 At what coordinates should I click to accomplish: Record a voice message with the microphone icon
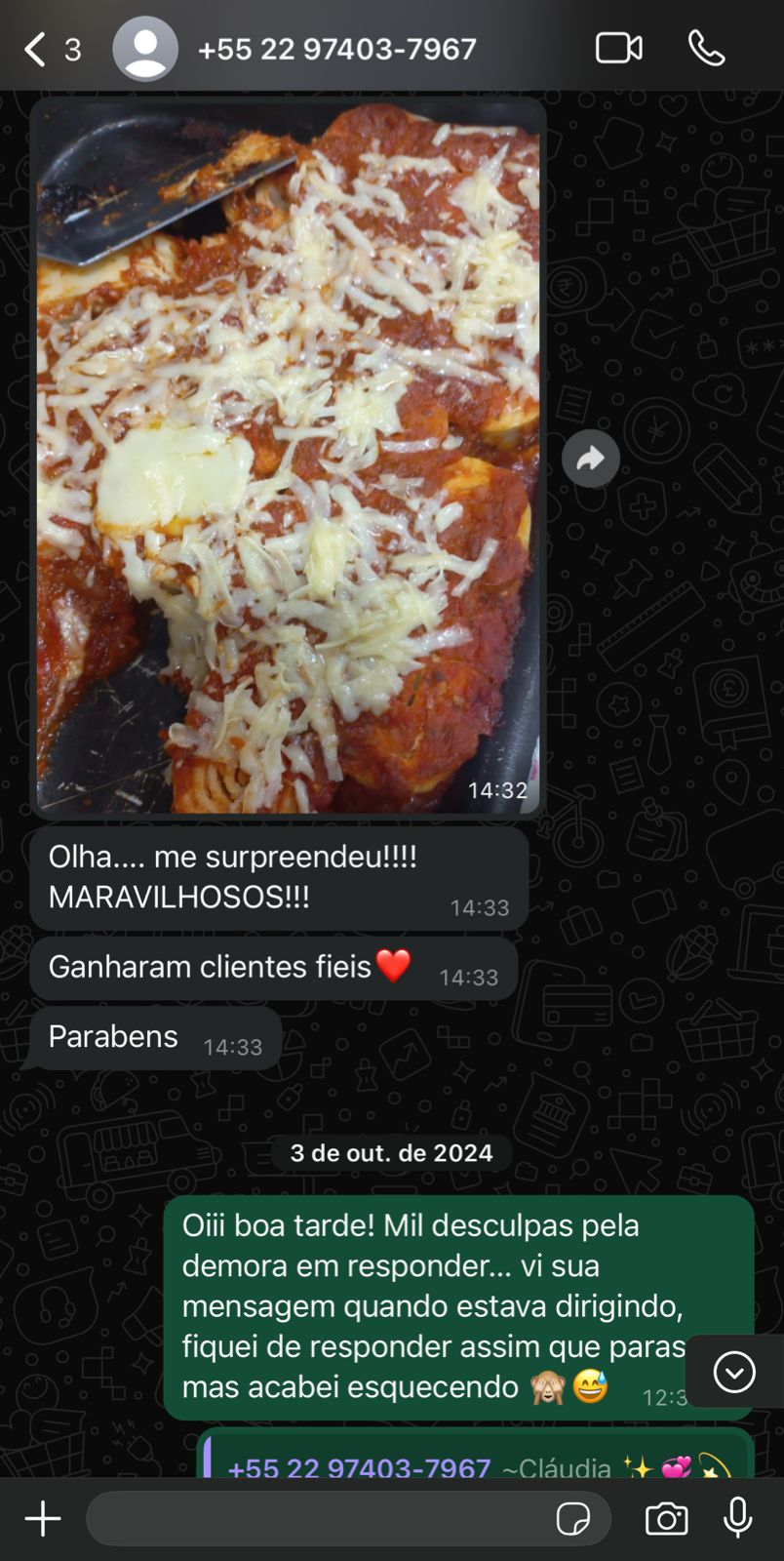[x=736, y=1519]
